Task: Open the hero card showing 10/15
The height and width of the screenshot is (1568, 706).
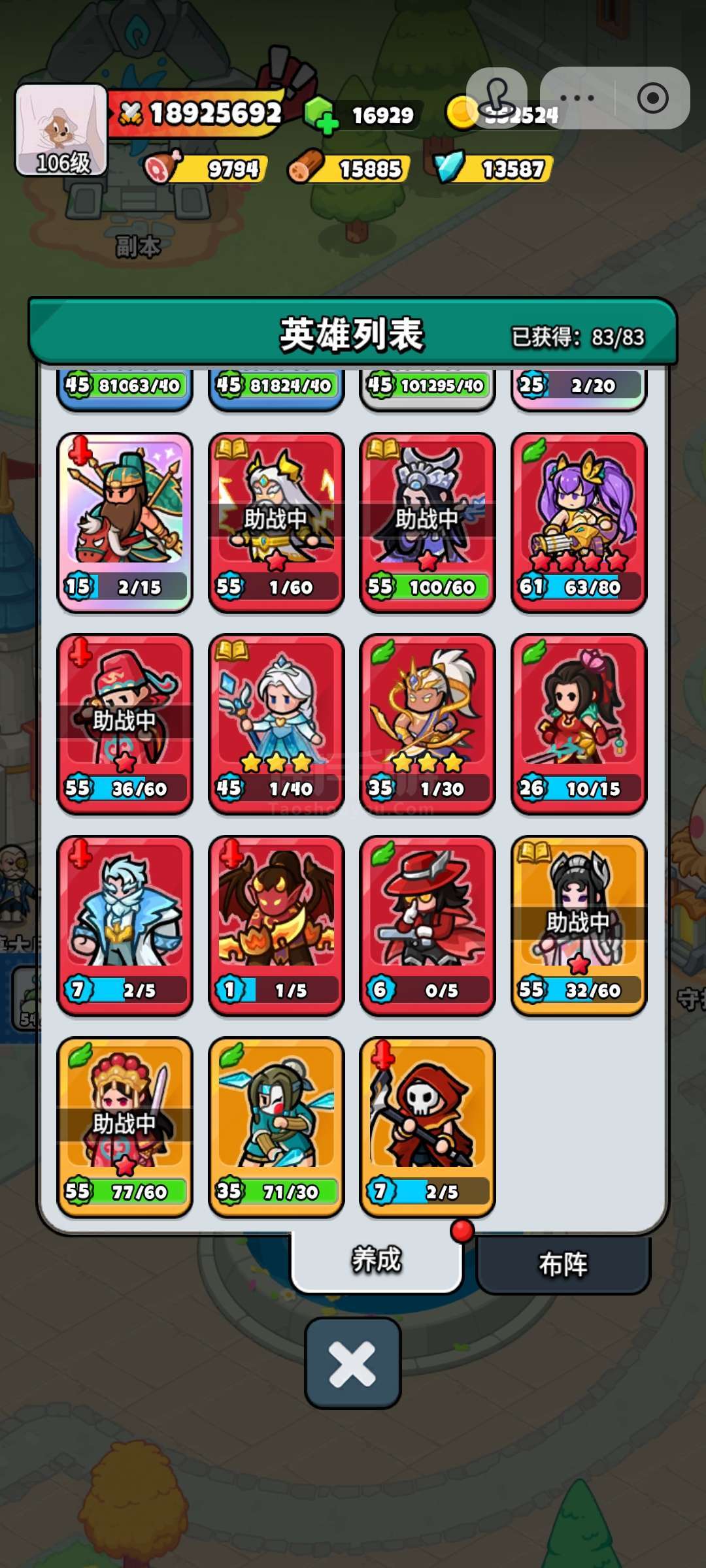Action: [x=579, y=724]
